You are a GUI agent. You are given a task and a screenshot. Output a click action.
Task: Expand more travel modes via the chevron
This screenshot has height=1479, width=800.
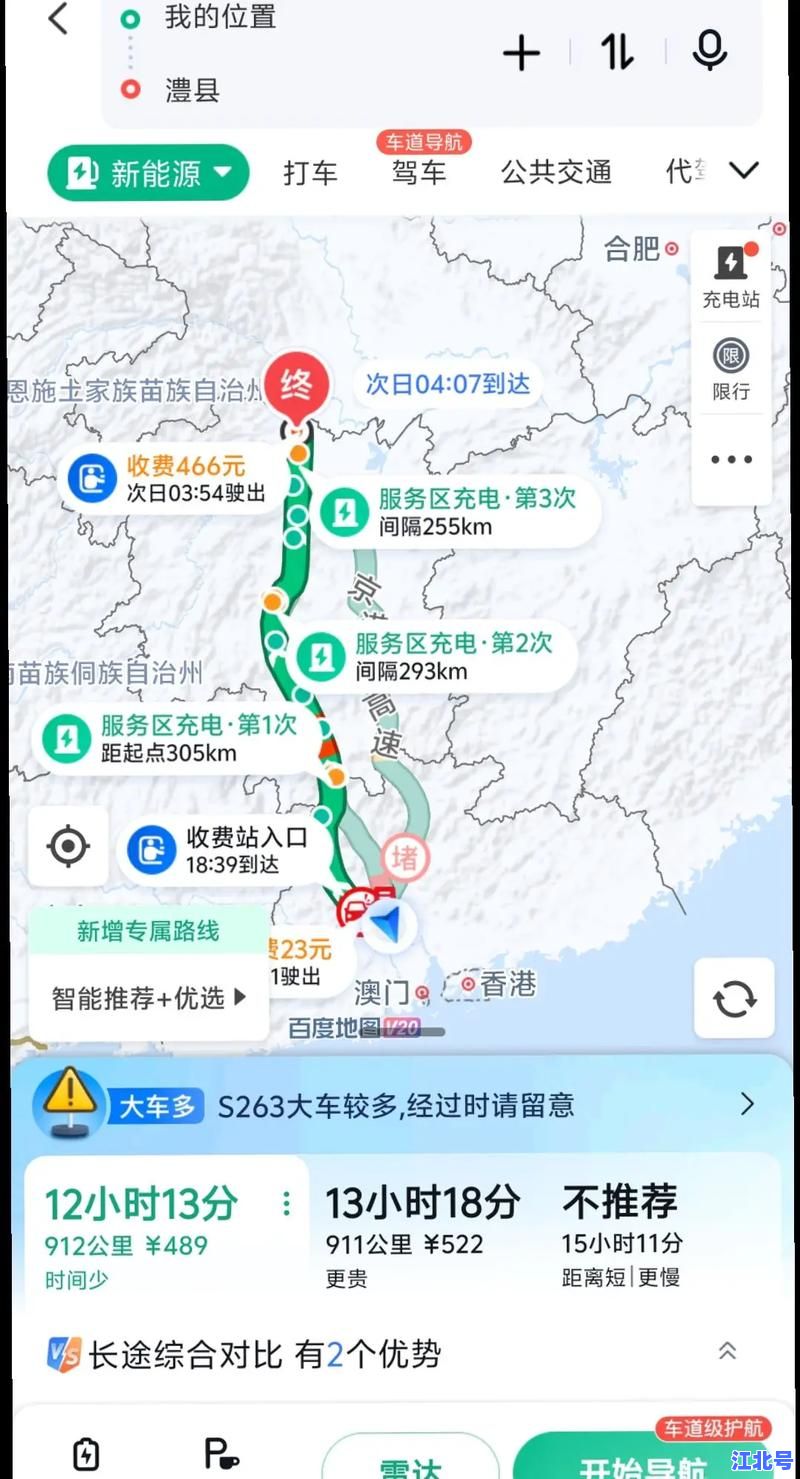745,171
